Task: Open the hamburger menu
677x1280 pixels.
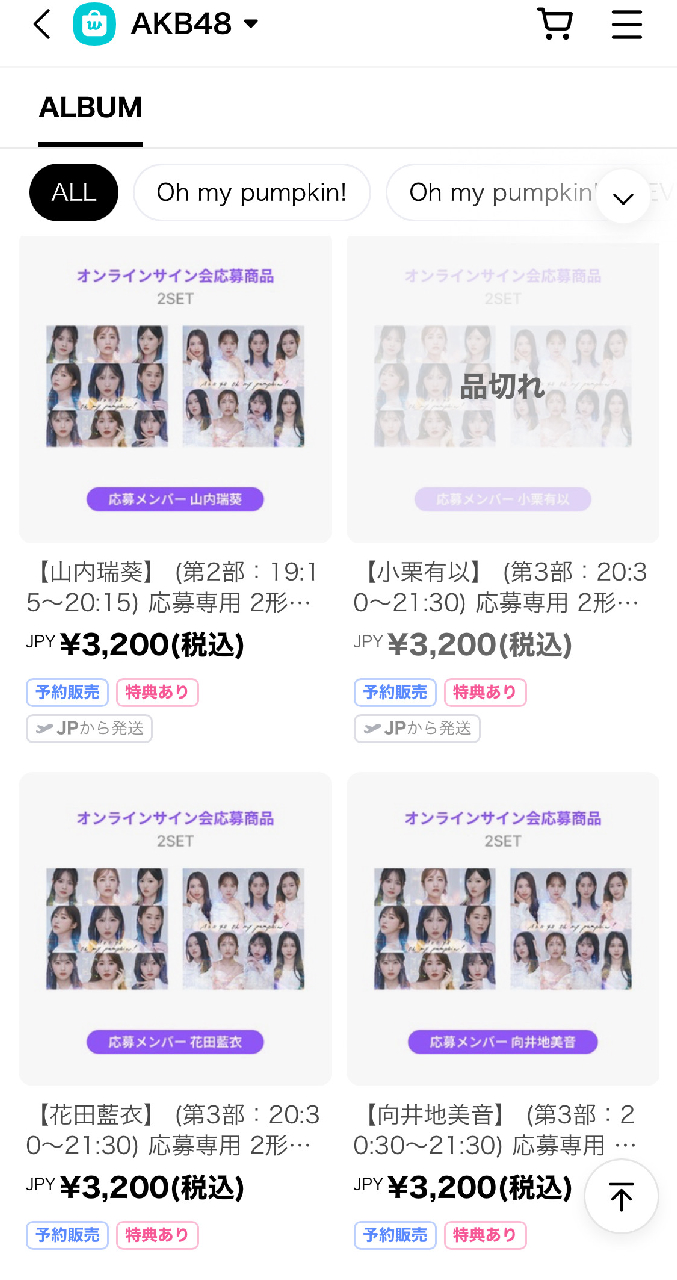Action: pos(627,24)
